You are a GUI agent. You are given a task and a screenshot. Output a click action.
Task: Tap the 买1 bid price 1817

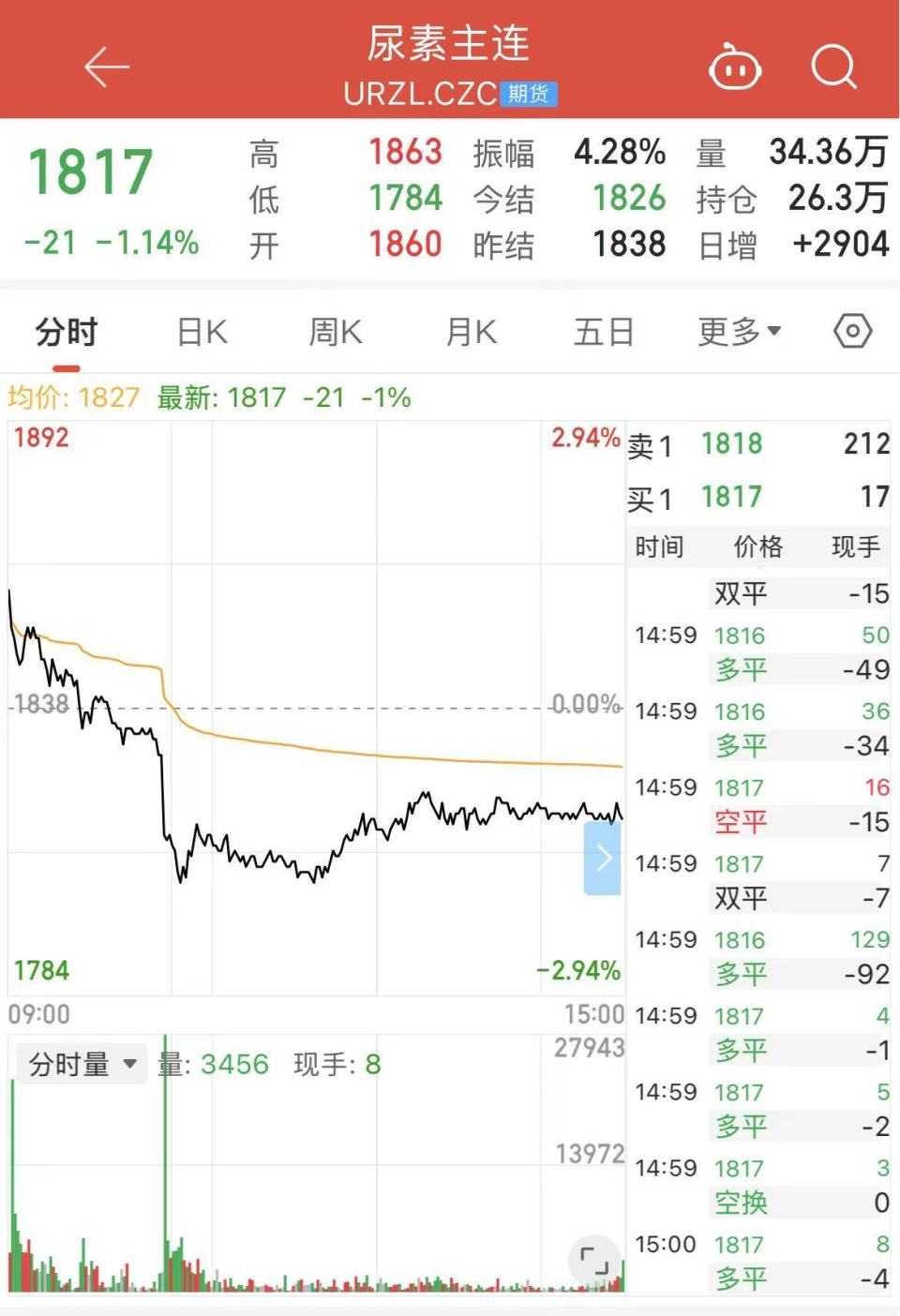(x=731, y=498)
